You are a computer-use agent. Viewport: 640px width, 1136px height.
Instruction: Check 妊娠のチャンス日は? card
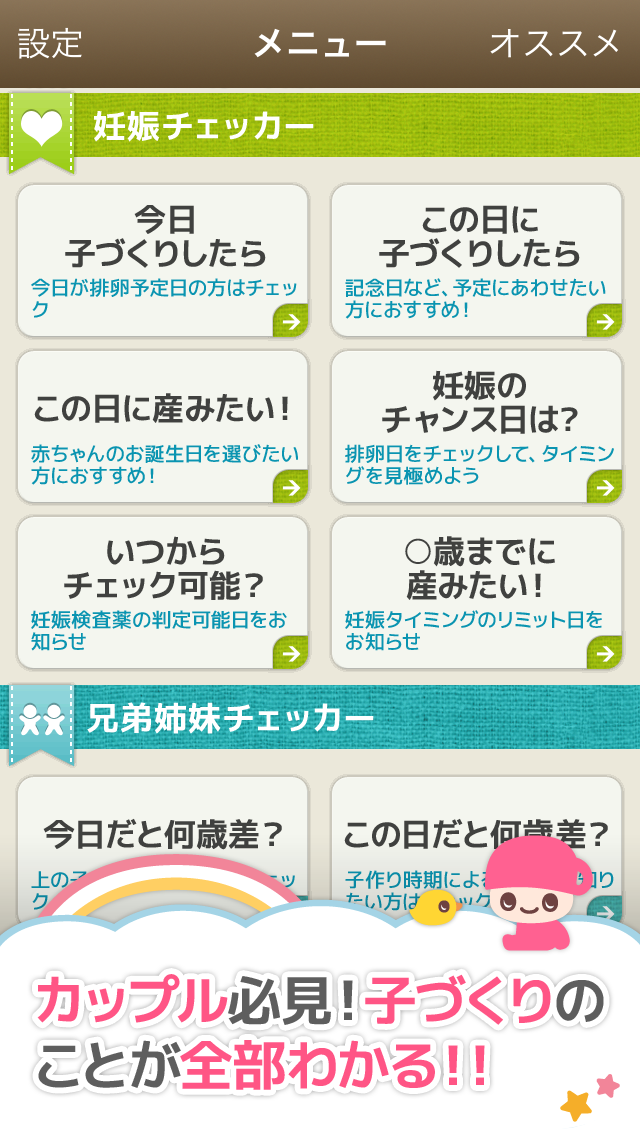pyautogui.click(x=477, y=426)
